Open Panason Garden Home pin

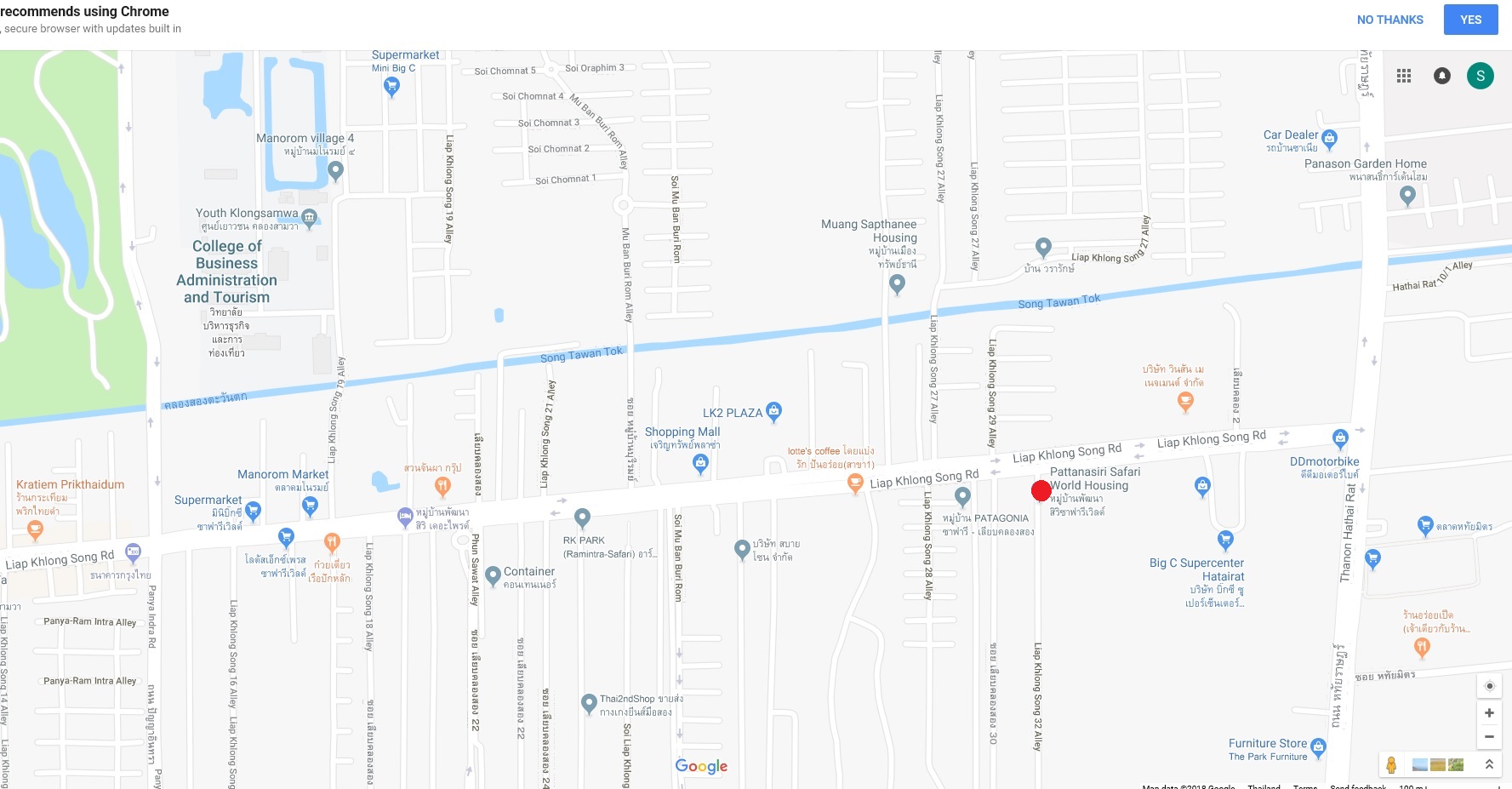point(1407,195)
